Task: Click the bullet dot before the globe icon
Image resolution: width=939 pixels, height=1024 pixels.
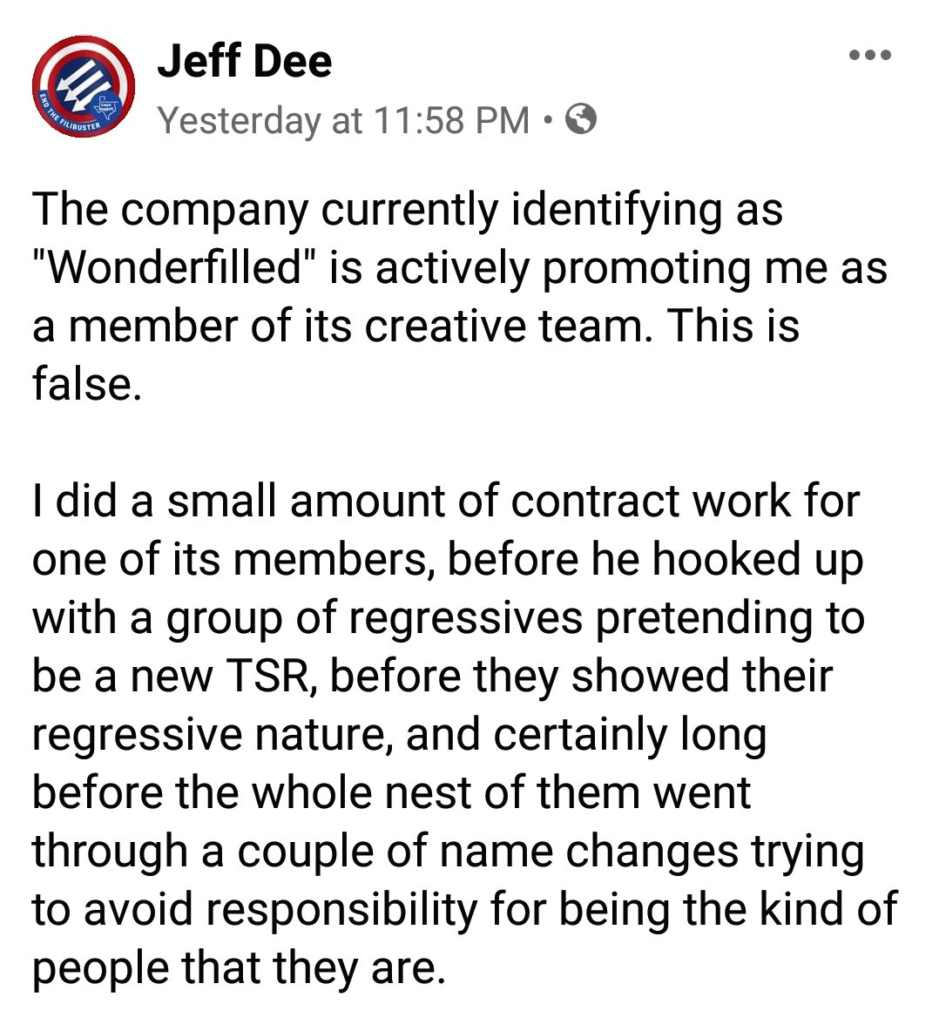Action: click(549, 120)
